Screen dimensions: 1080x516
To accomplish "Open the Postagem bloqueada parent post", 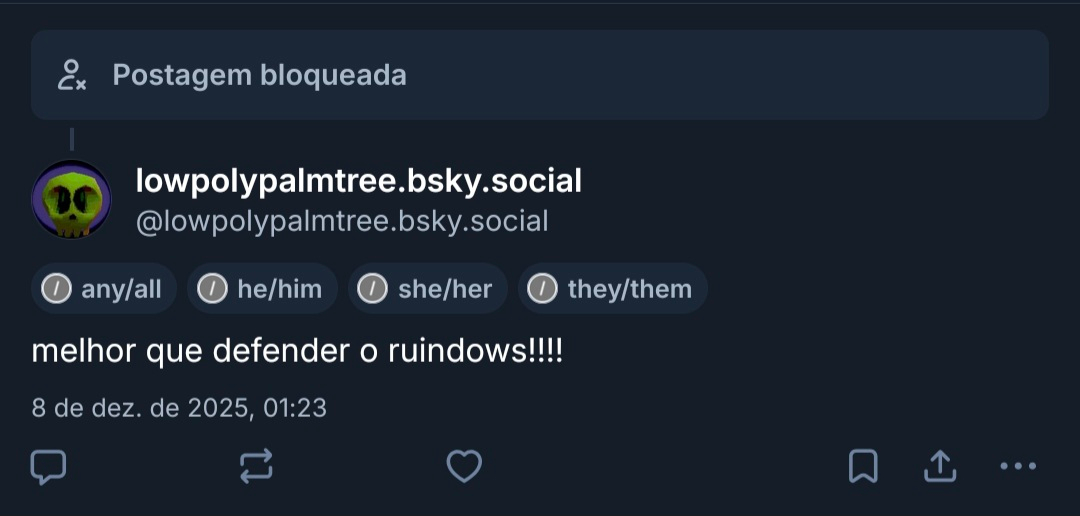I will tap(539, 75).
